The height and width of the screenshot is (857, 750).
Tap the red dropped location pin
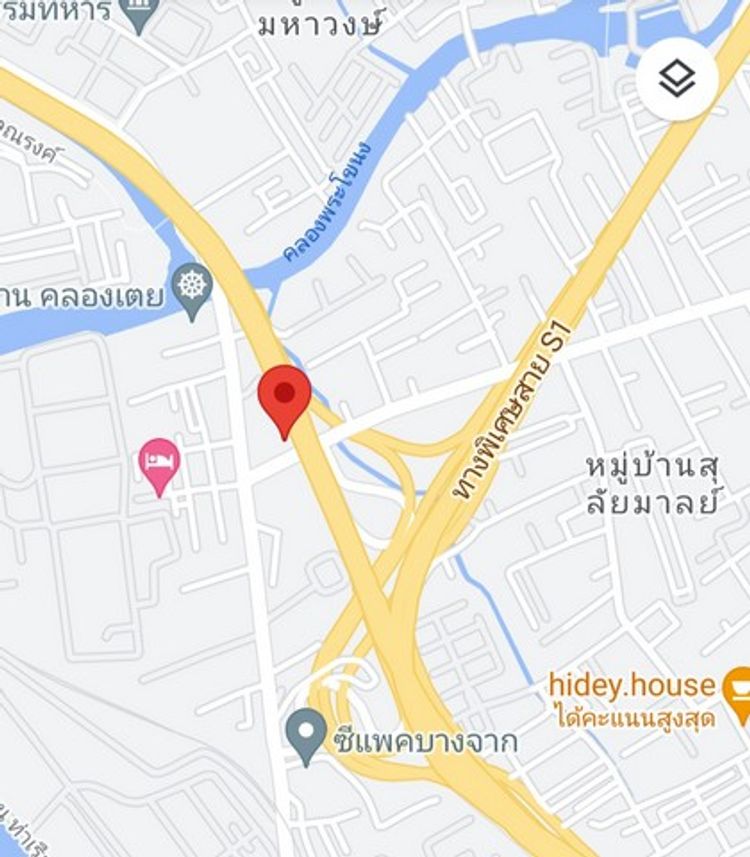[284, 396]
